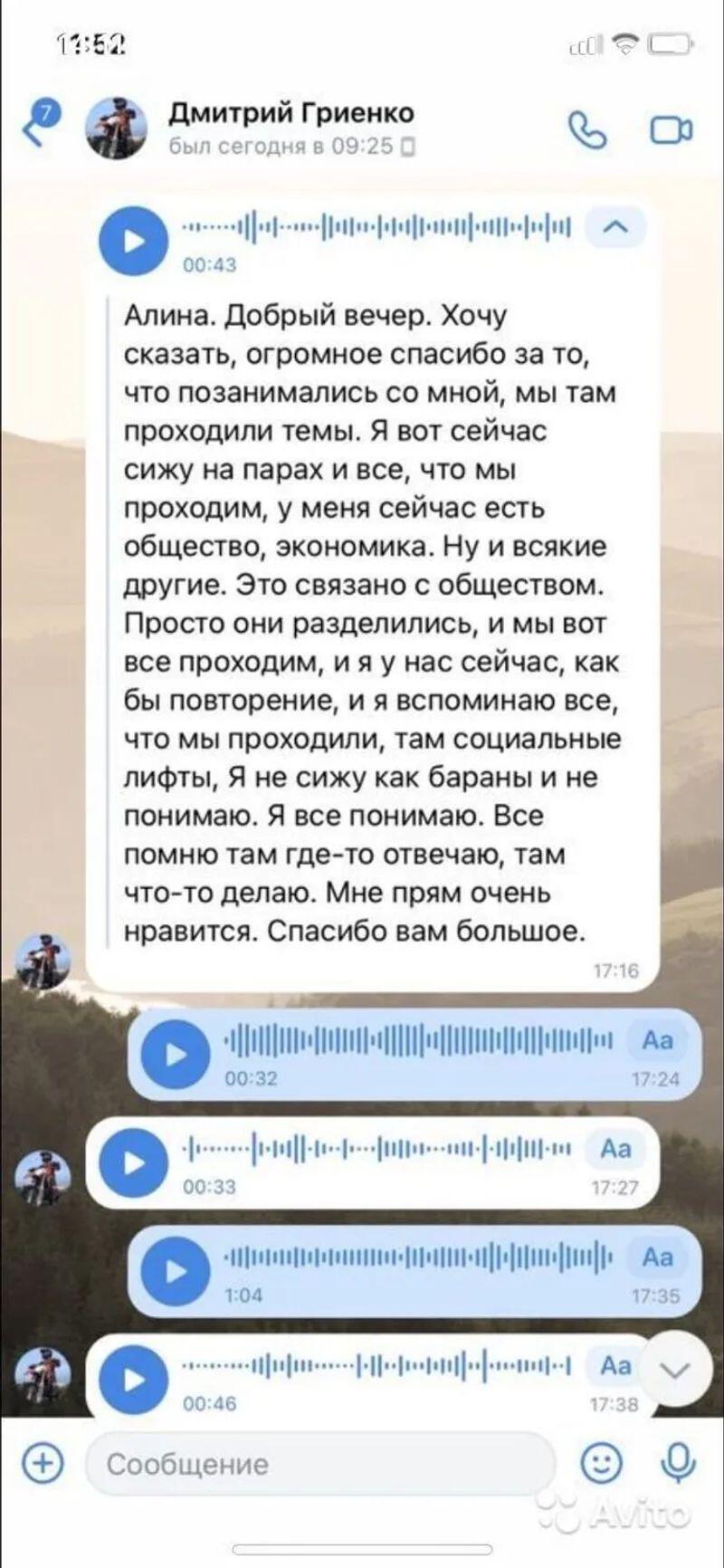Open Дмитрий Гриенко's profile header
Viewport: 724px width, 1568px height.
[290, 127]
